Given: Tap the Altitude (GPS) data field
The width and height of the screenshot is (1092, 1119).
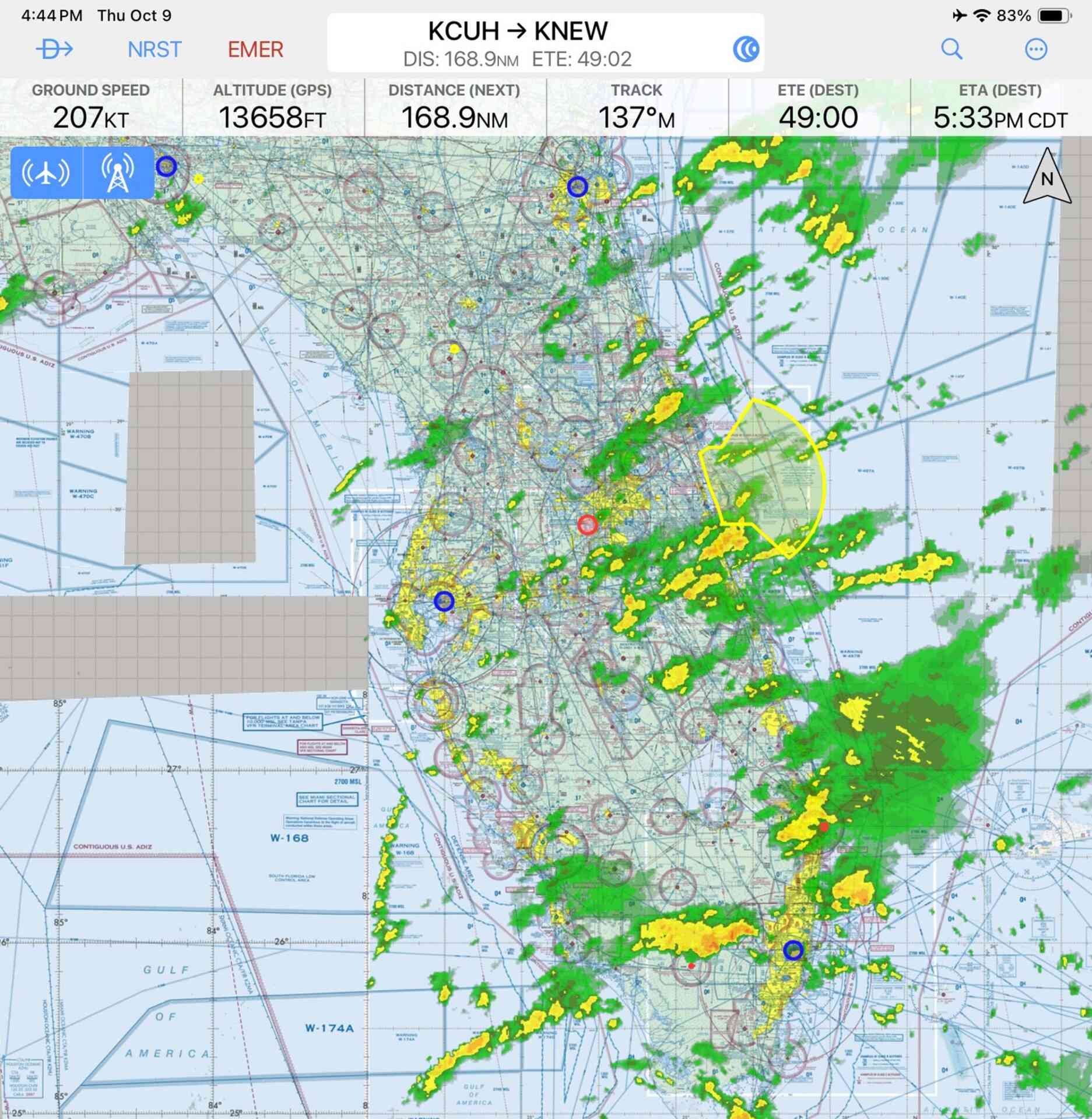Looking at the screenshot, I should [272, 107].
